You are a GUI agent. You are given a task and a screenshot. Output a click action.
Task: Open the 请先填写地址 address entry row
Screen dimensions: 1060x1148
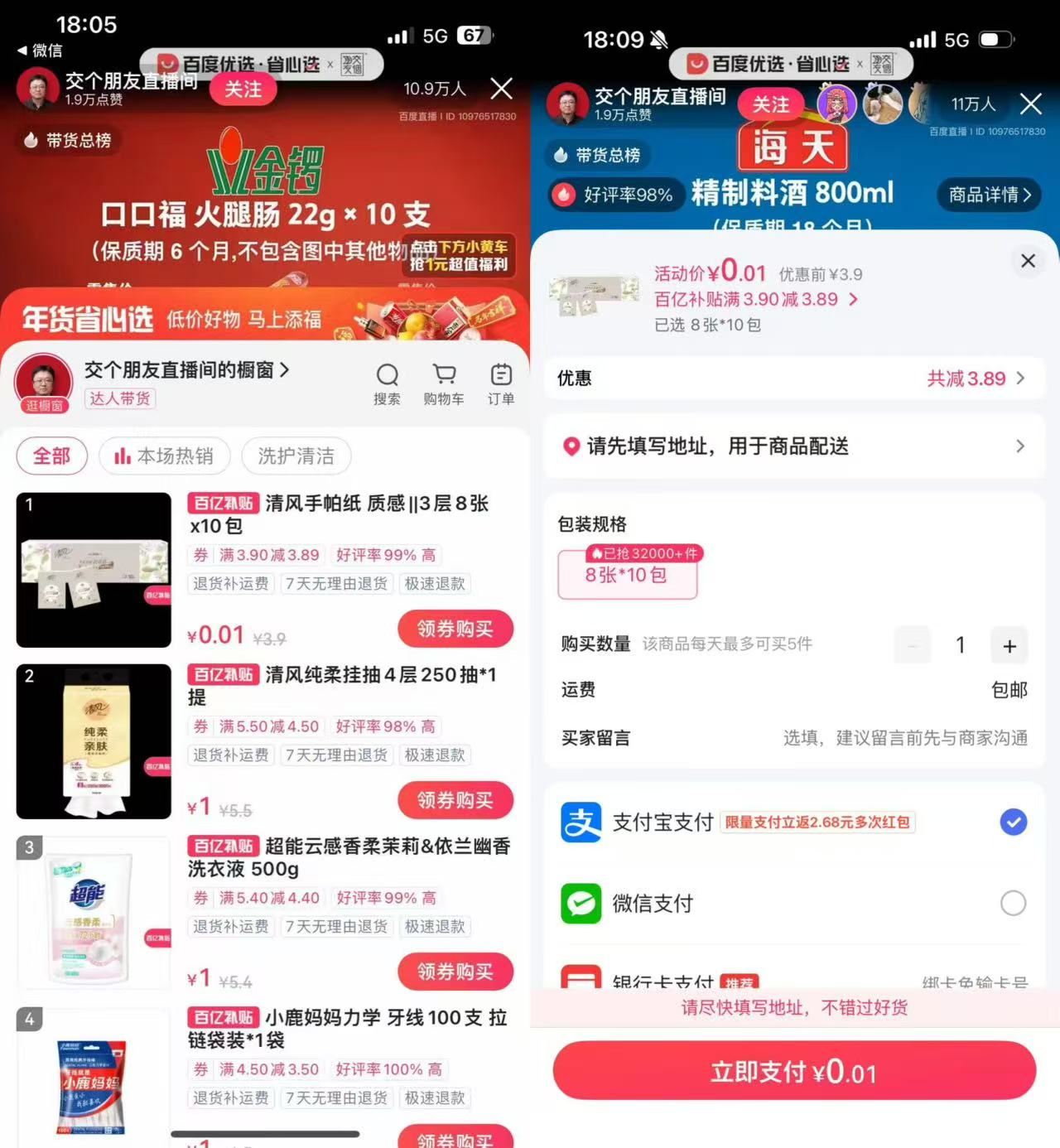(793, 446)
